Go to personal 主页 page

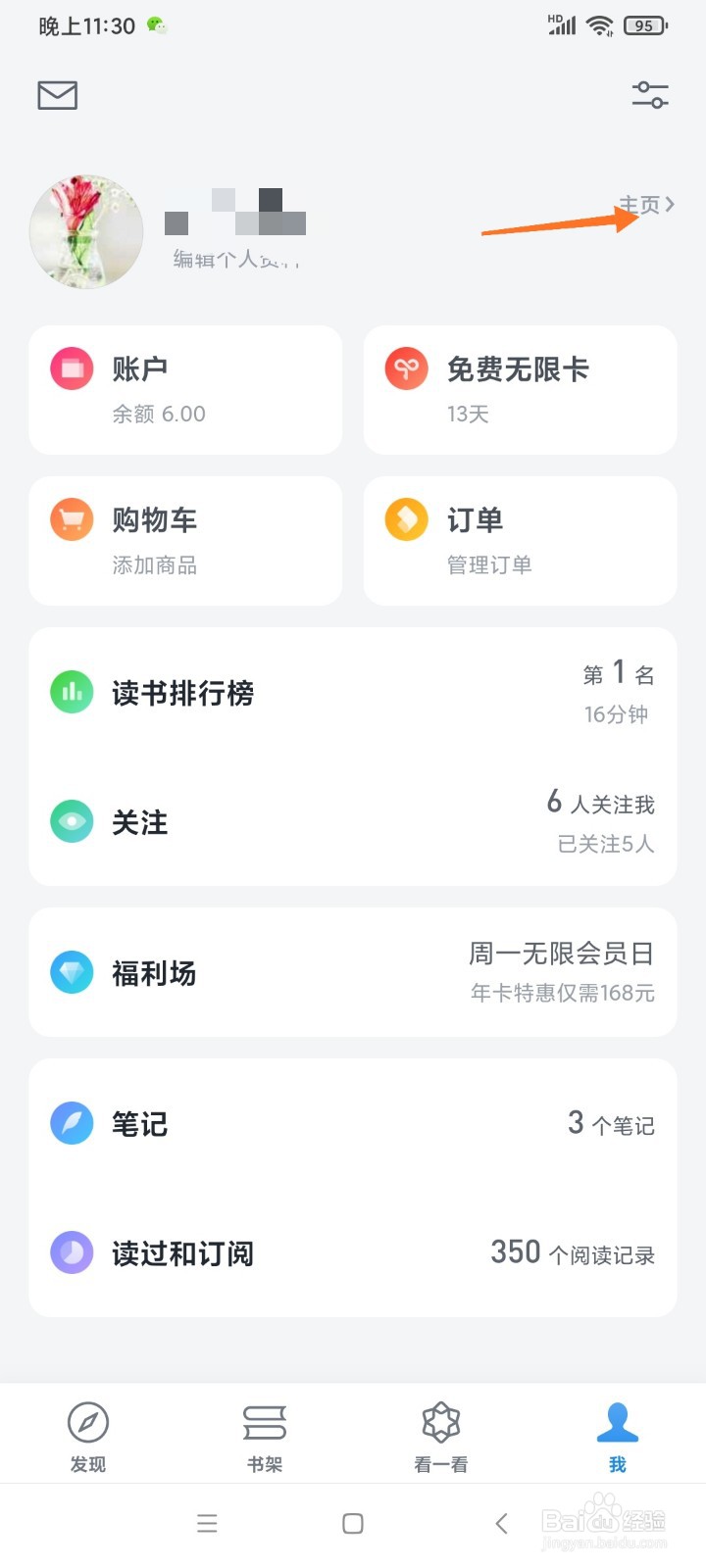pyautogui.click(x=646, y=205)
